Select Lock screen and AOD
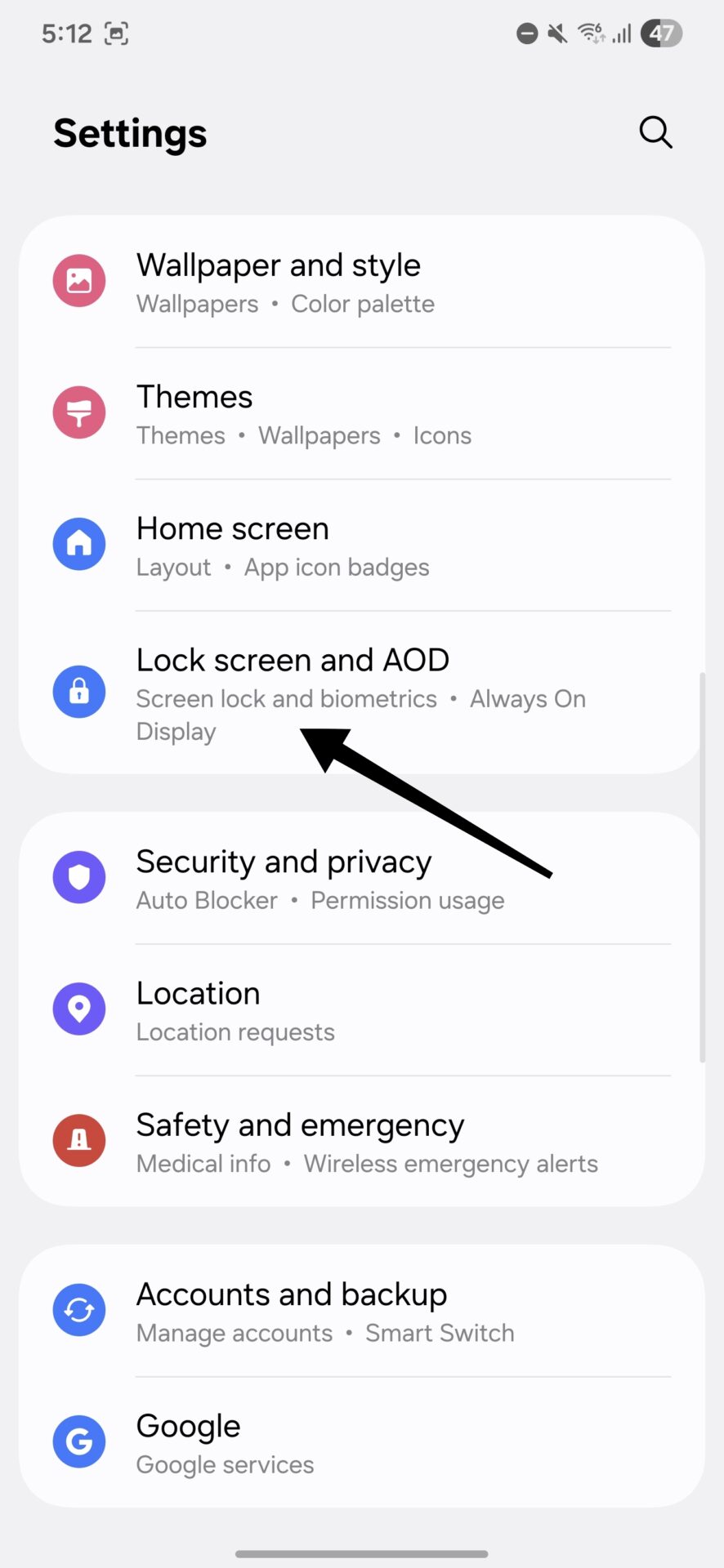 [x=362, y=693]
